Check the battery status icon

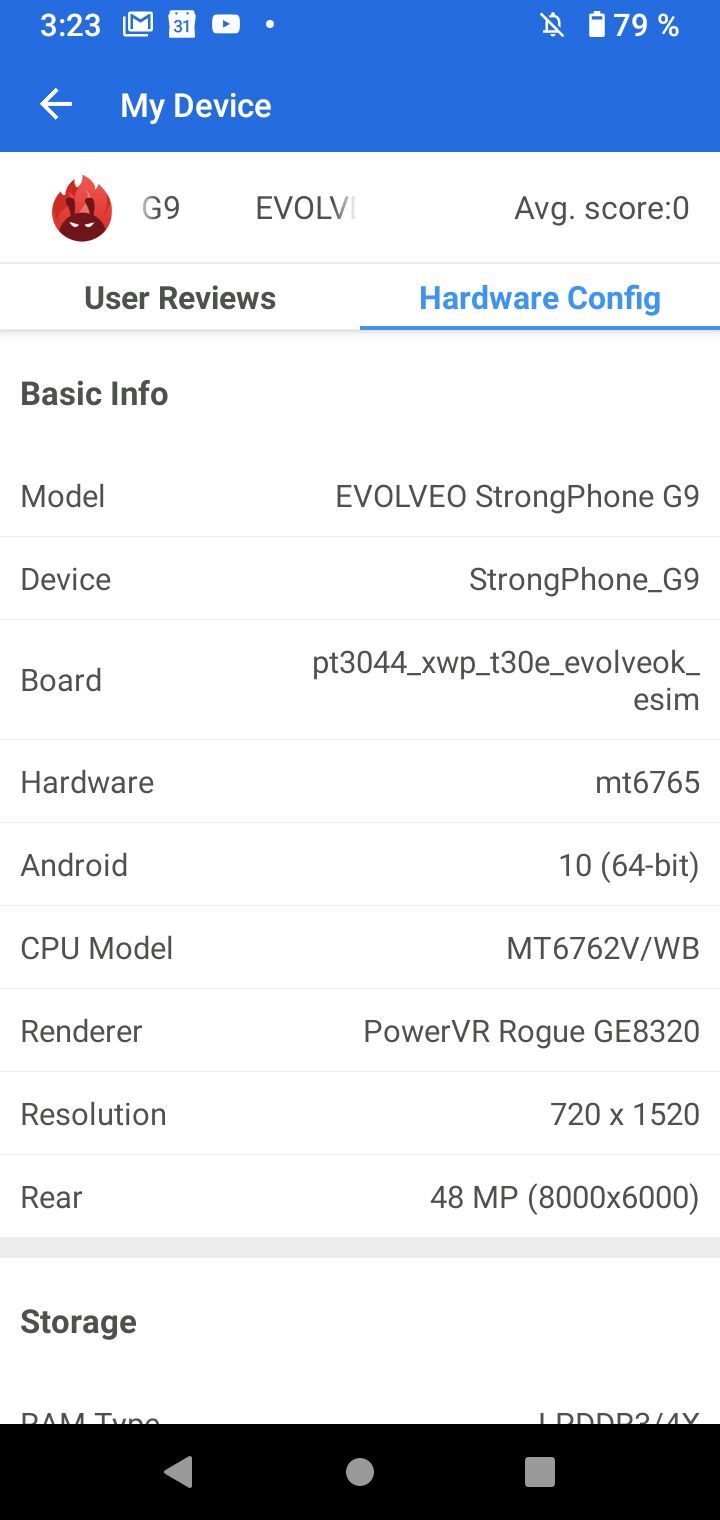pyautogui.click(x=594, y=25)
